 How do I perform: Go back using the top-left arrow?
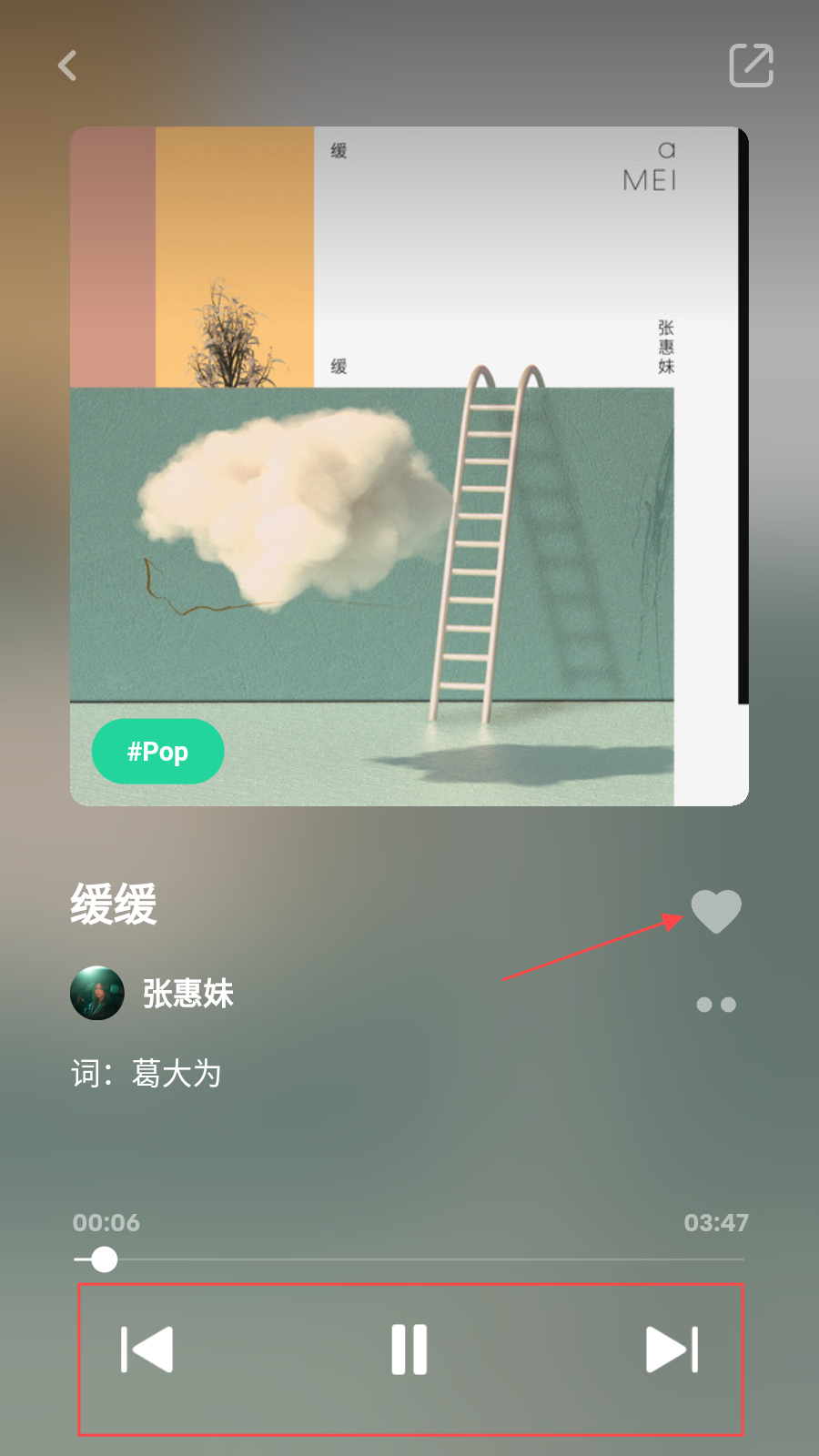click(67, 66)
